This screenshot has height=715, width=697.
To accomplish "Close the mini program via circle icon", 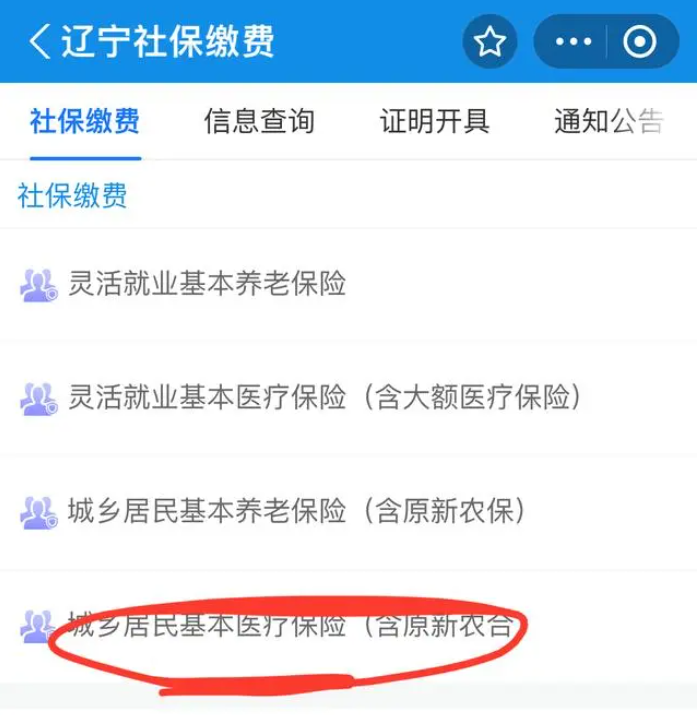I will tap(639, 42).
